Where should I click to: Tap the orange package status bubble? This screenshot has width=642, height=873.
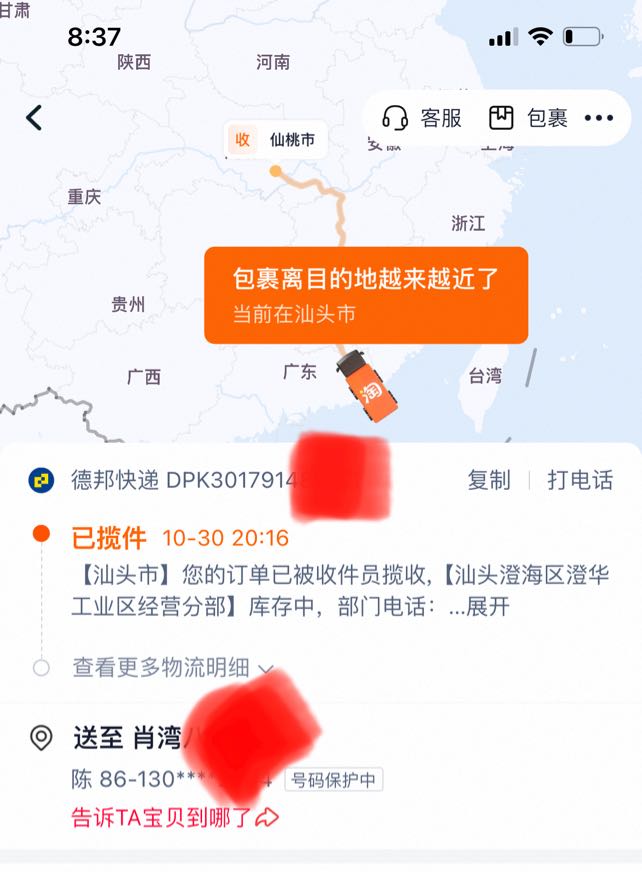coord(366,295)
